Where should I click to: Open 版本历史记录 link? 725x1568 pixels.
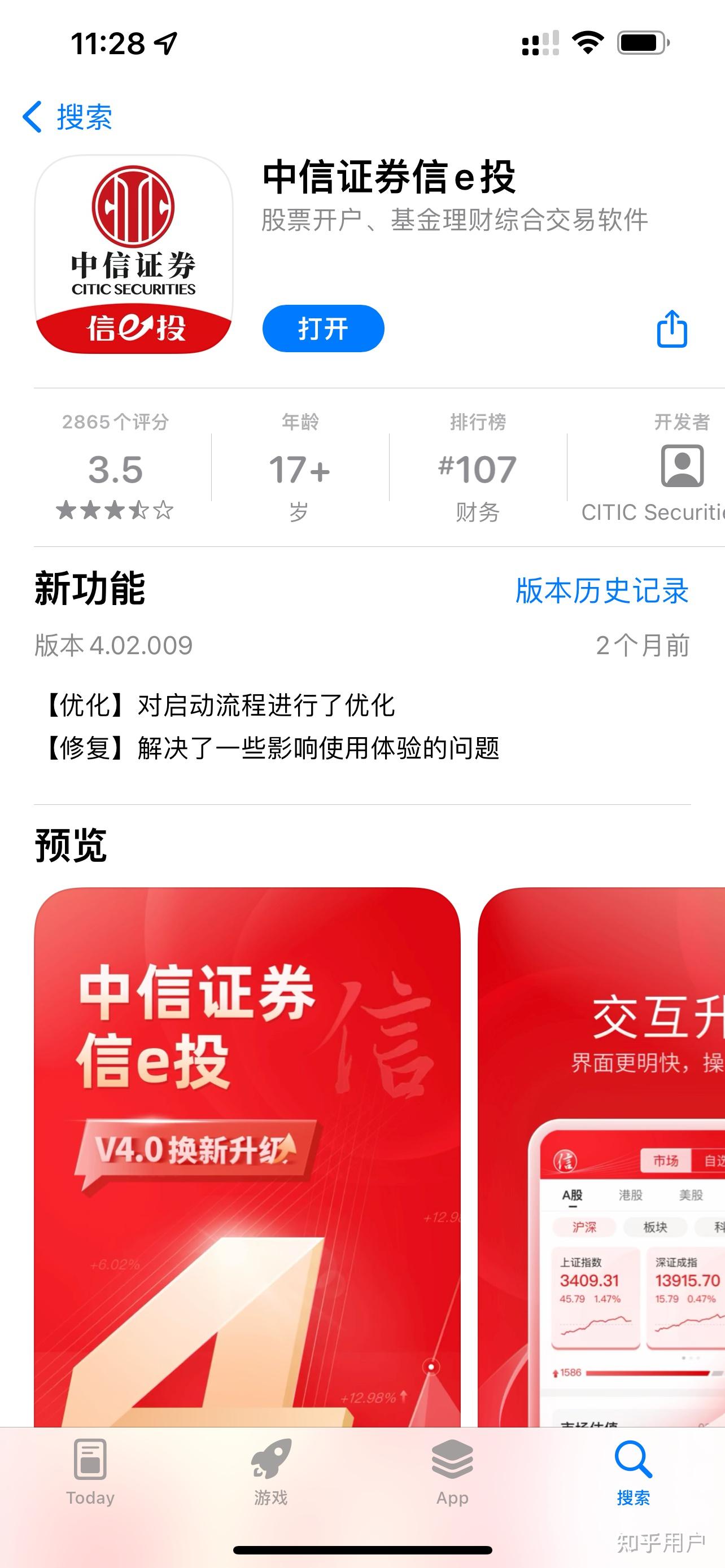(x=602, y=590)
